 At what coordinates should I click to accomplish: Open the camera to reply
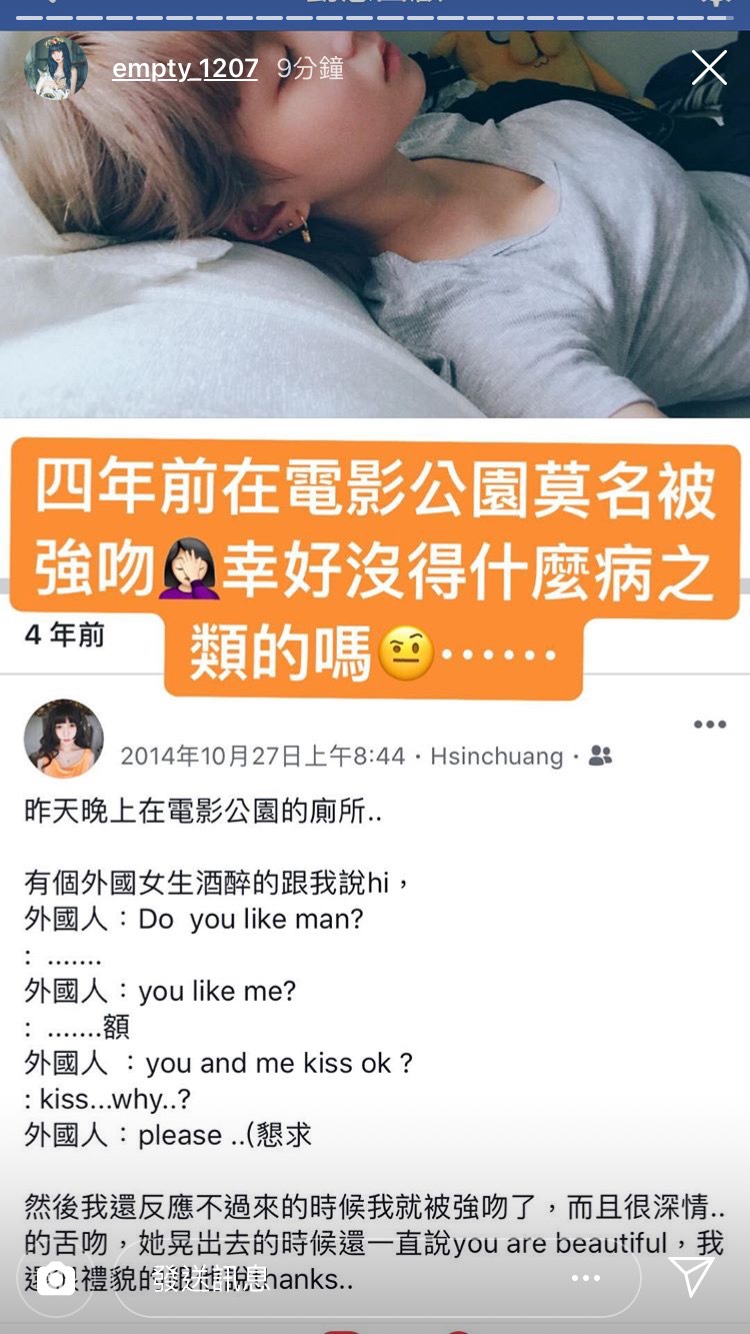coord(56,1277)
